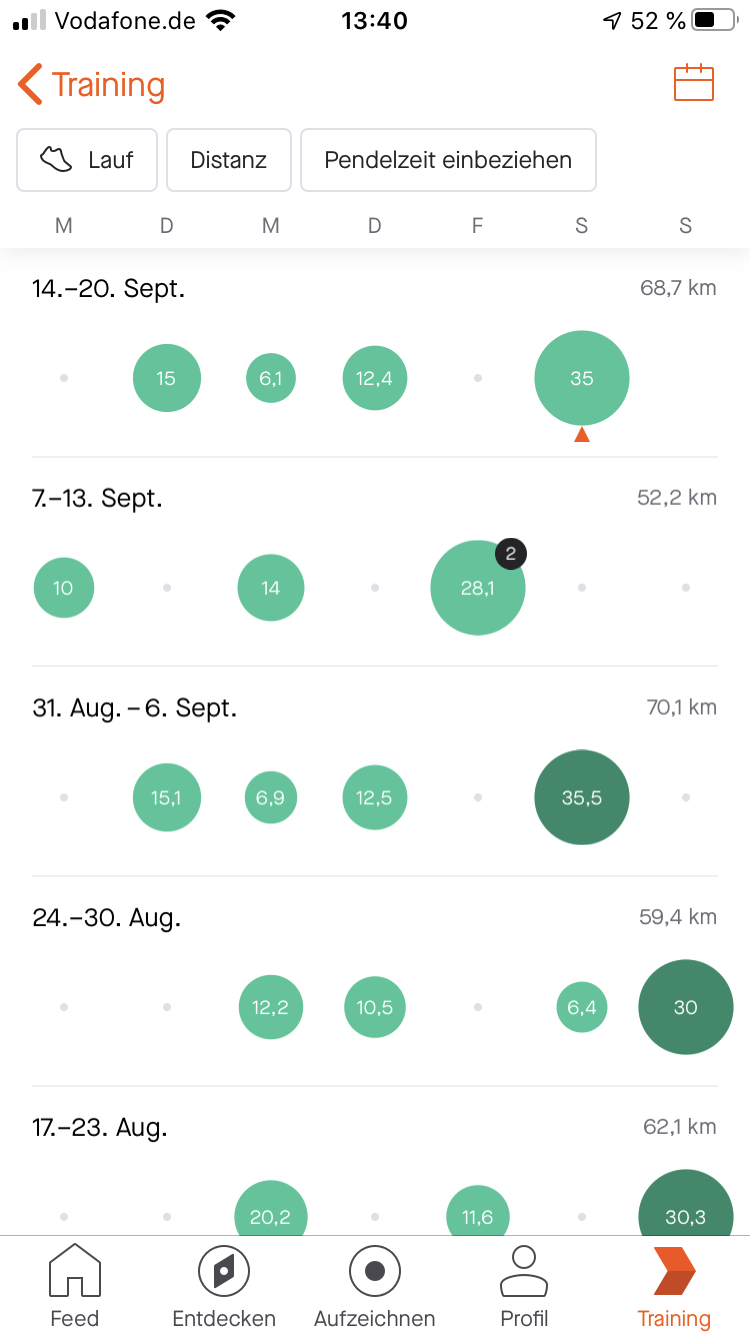
Task: Open the 6,4 km Saturday run
Action: click(x=581, y=1007)
